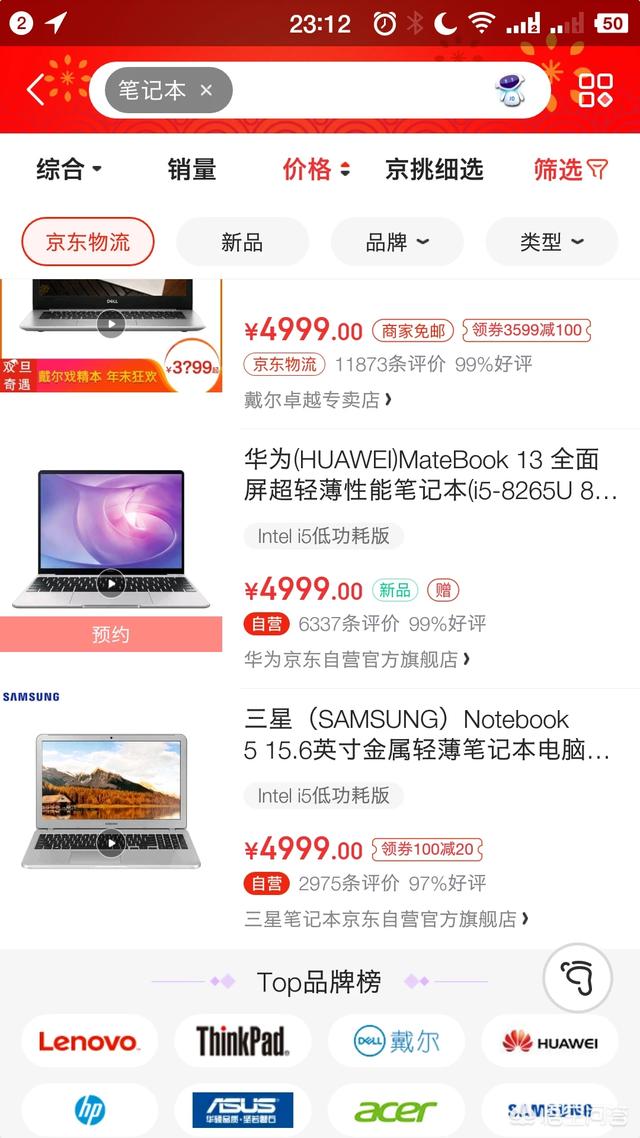Image resolution: width=640 pixels, height=1138 pixels.
Task: Open the 综合 sort dropdown
Action: click(x=69, y=170)
